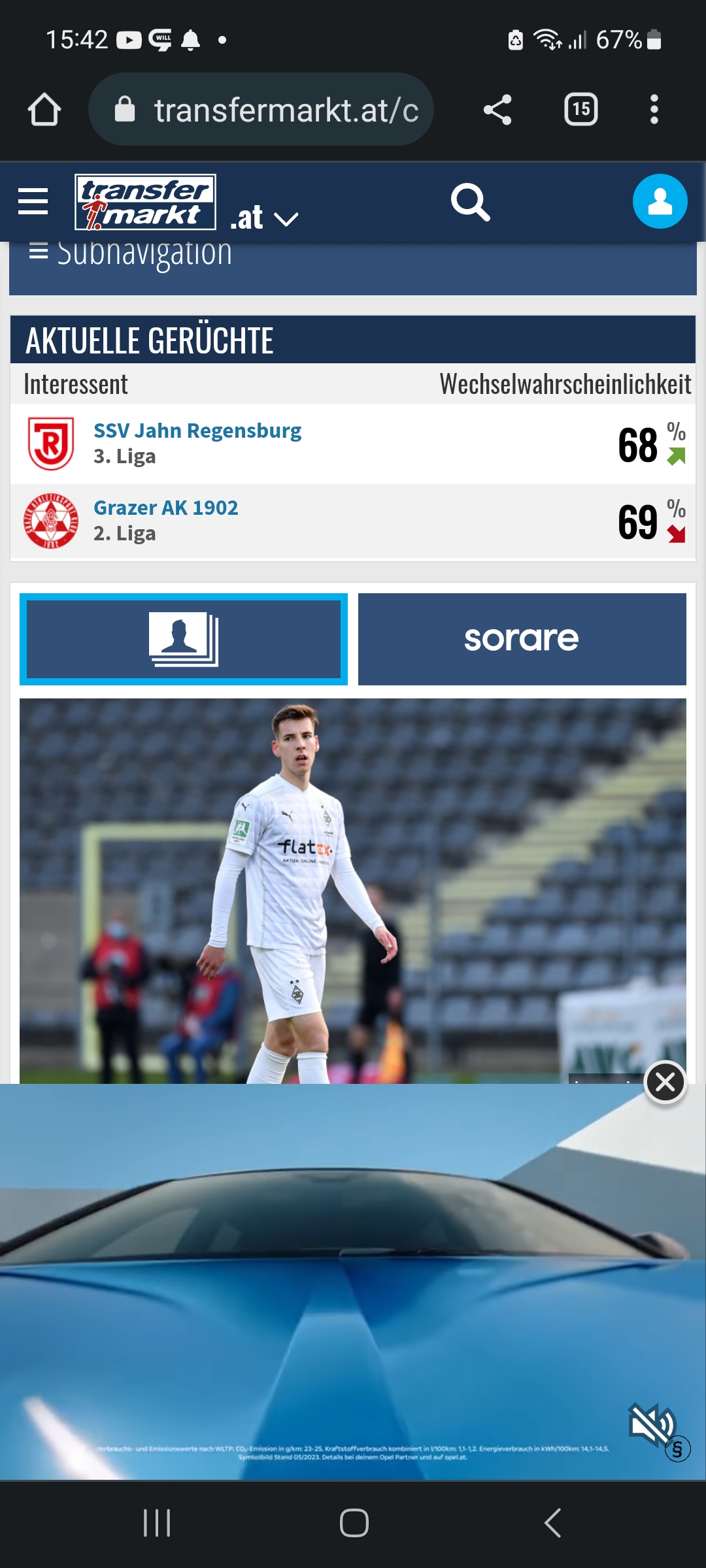Unmute the advertisement video
This screenshot has height=1568, width=706.
tap(652, 1424)
